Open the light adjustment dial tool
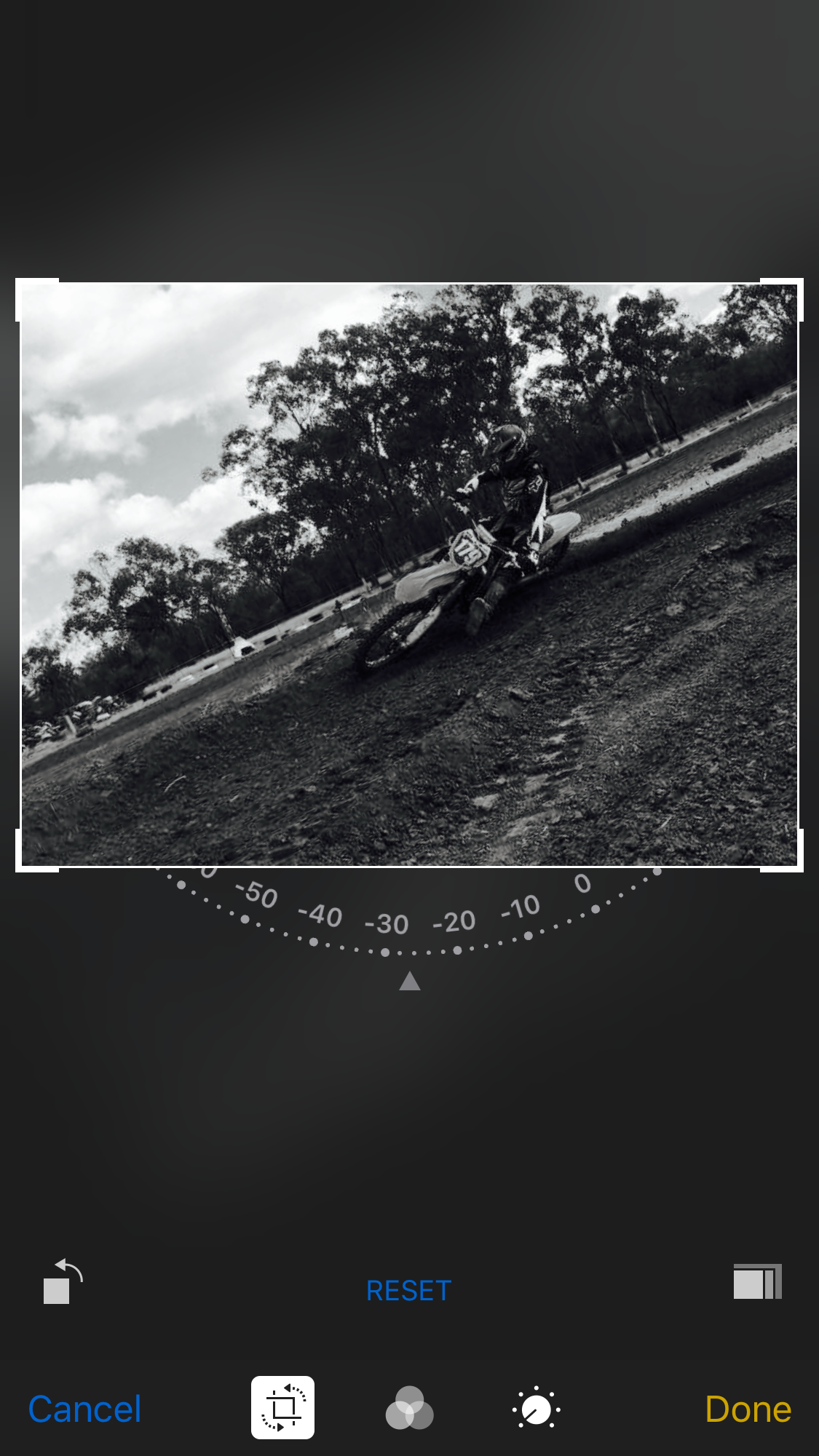This screenshot has width=819, height=1456. pyautogui.click(x=537, y=1409)
